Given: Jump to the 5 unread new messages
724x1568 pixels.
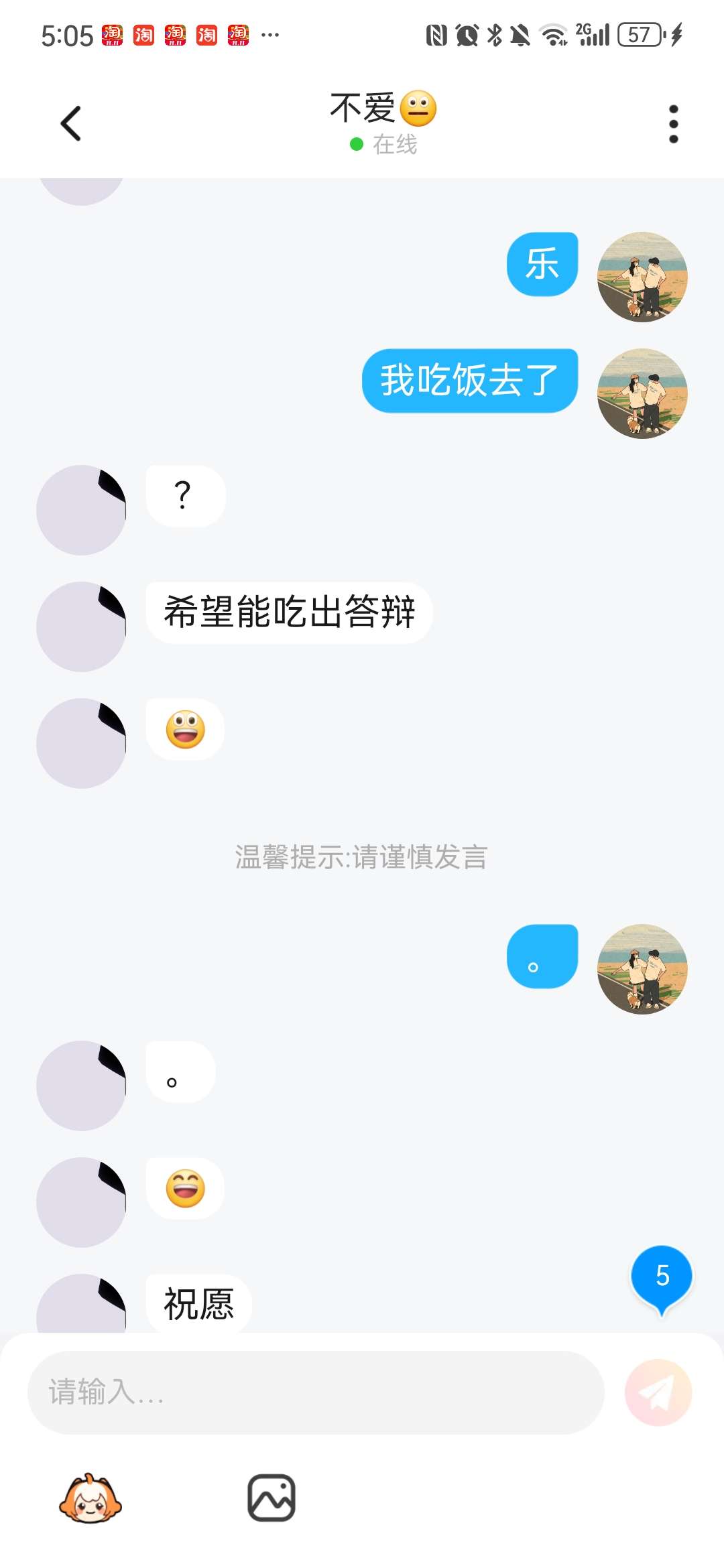Looking at the screenshot, I should pyautogui.click(x=662, y=1277).
